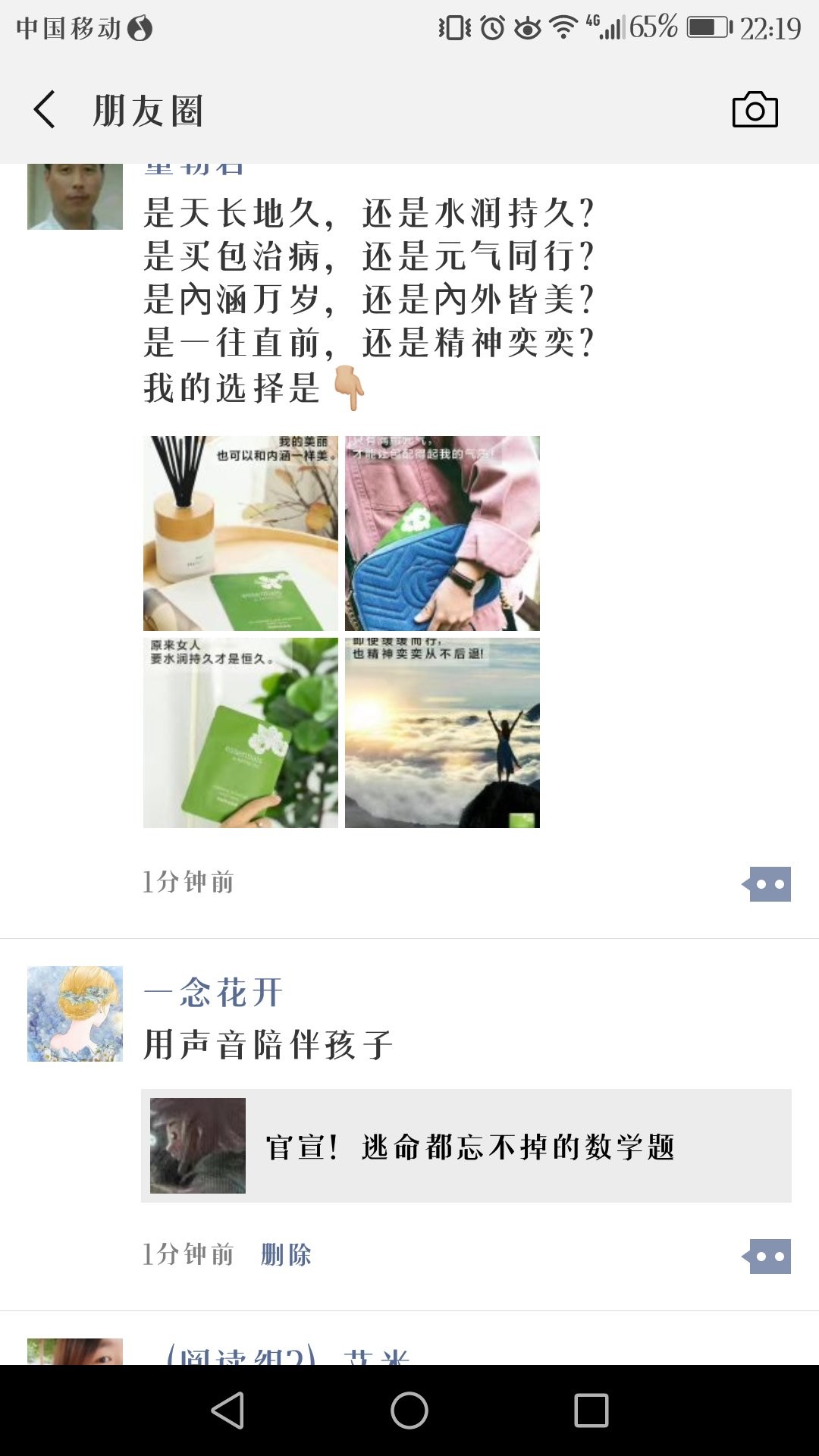This screenshot has height=1456, width=819.
Task: Delete the 用声音陪伴孩子 post
Action: 286,1254
